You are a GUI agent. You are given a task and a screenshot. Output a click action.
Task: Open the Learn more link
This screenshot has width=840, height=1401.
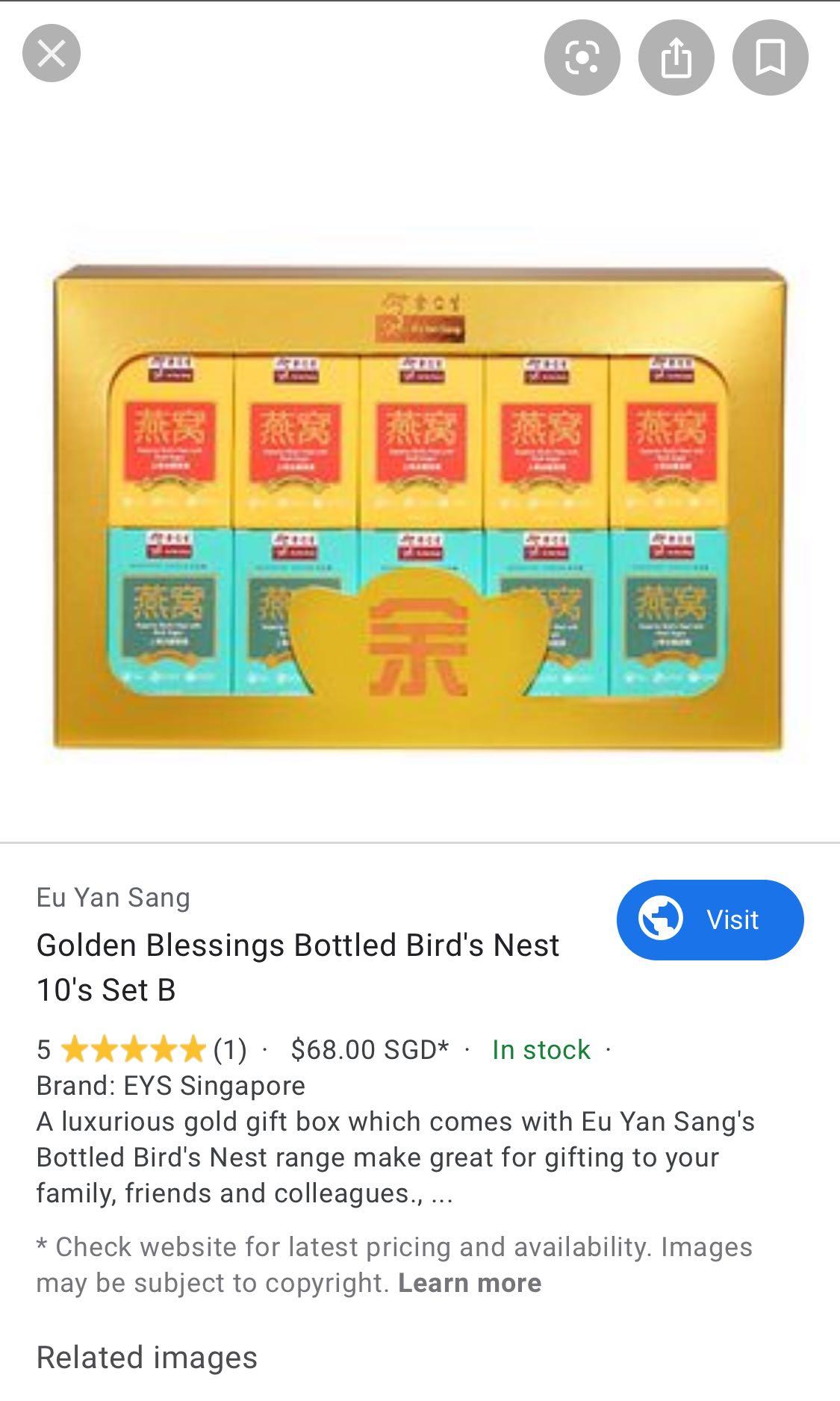click(x=470, y=1283)
